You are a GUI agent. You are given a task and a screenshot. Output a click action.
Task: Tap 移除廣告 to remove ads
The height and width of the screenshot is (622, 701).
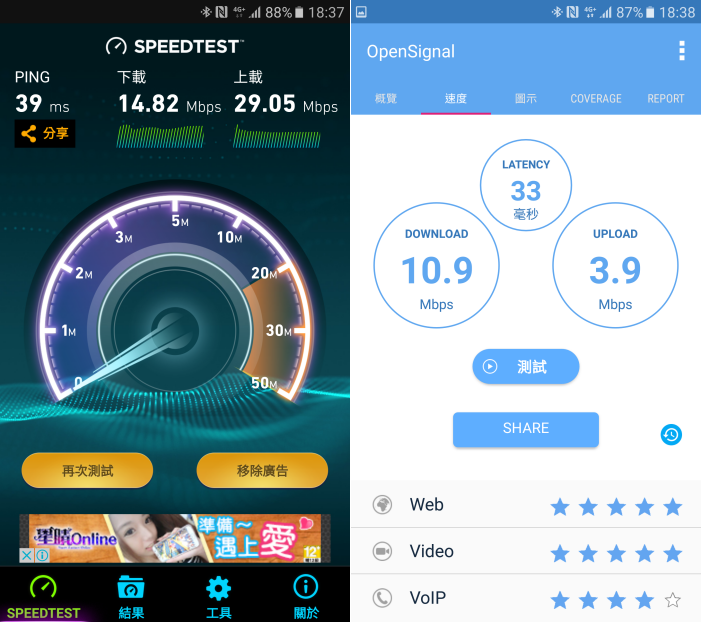[262, 470]
